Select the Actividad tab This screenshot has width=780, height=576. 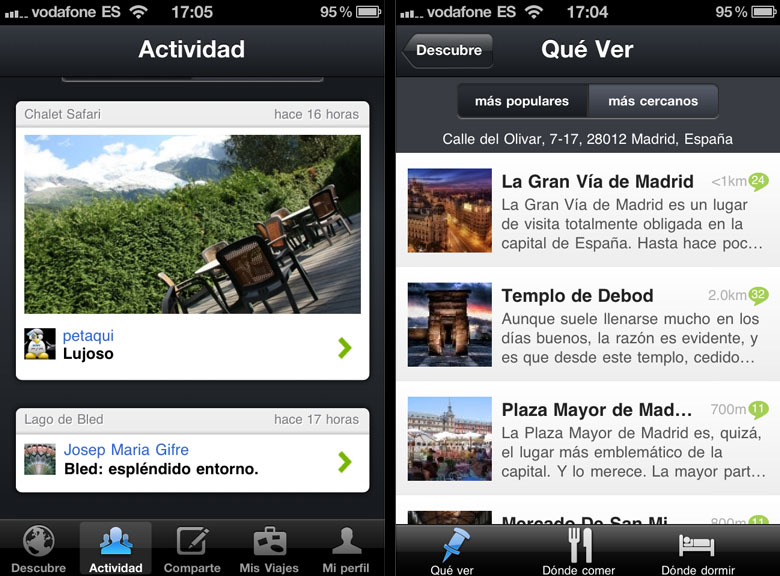tap(116, 549)
